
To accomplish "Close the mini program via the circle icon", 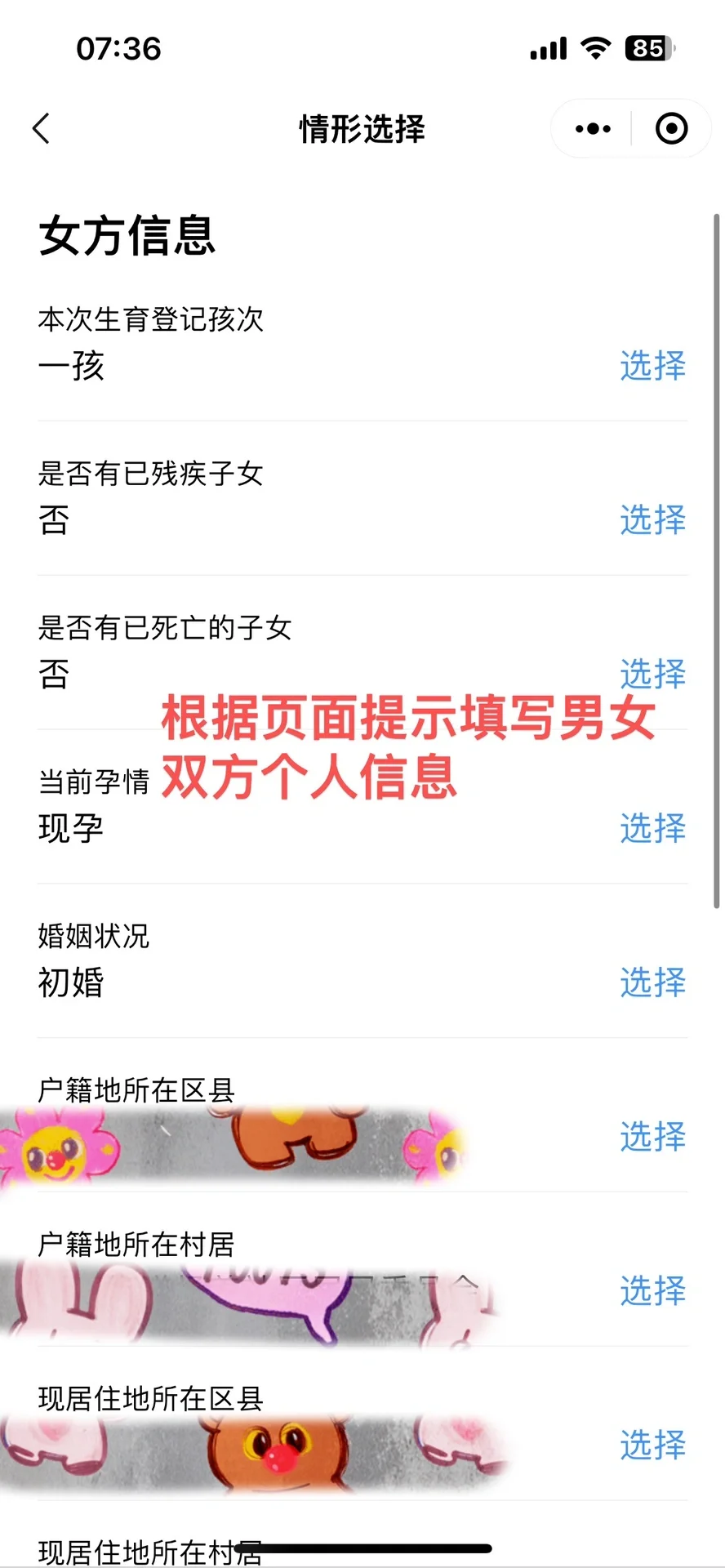I will coord(671,128).
